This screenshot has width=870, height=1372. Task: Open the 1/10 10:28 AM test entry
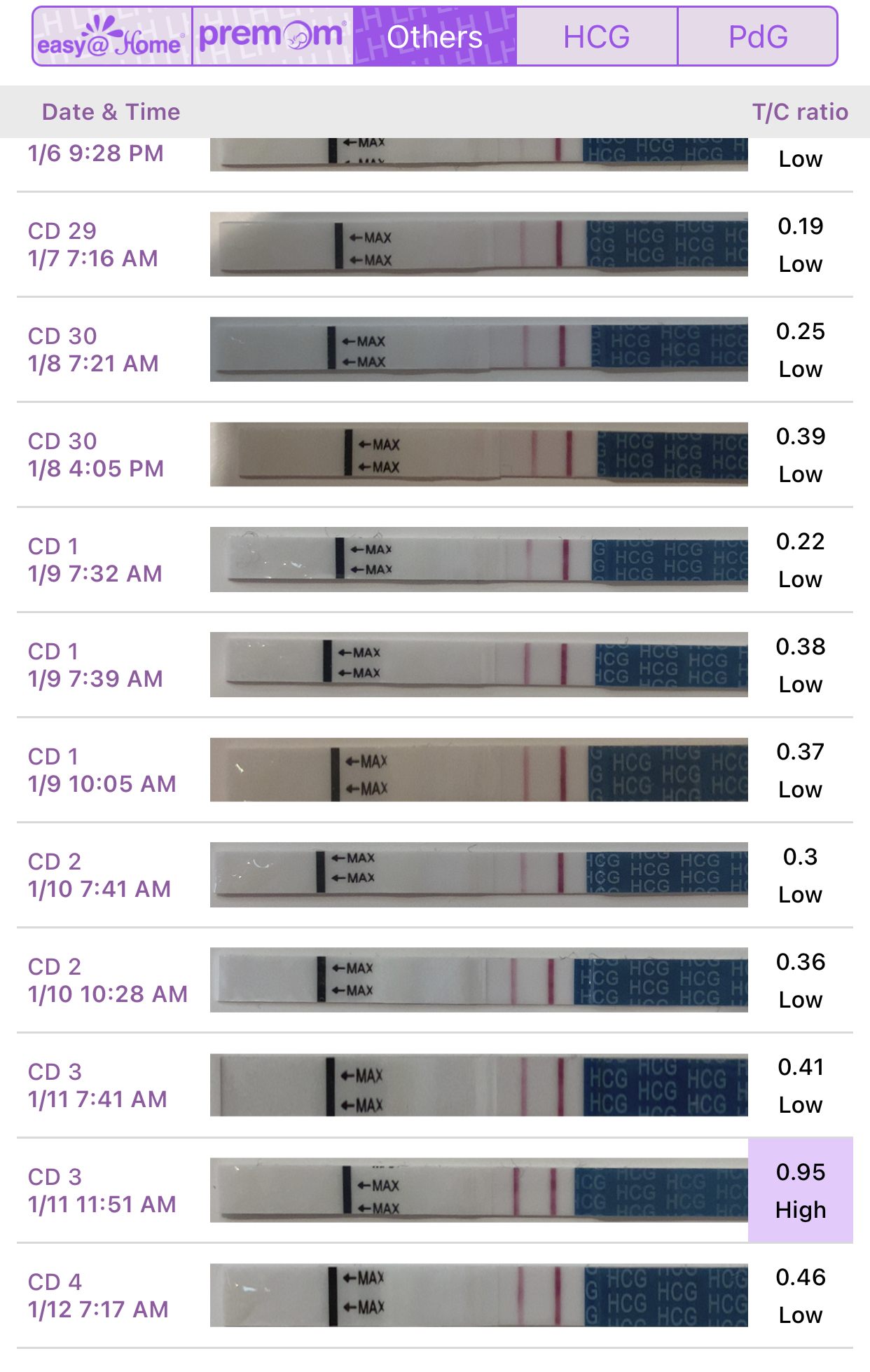[434, 980]
